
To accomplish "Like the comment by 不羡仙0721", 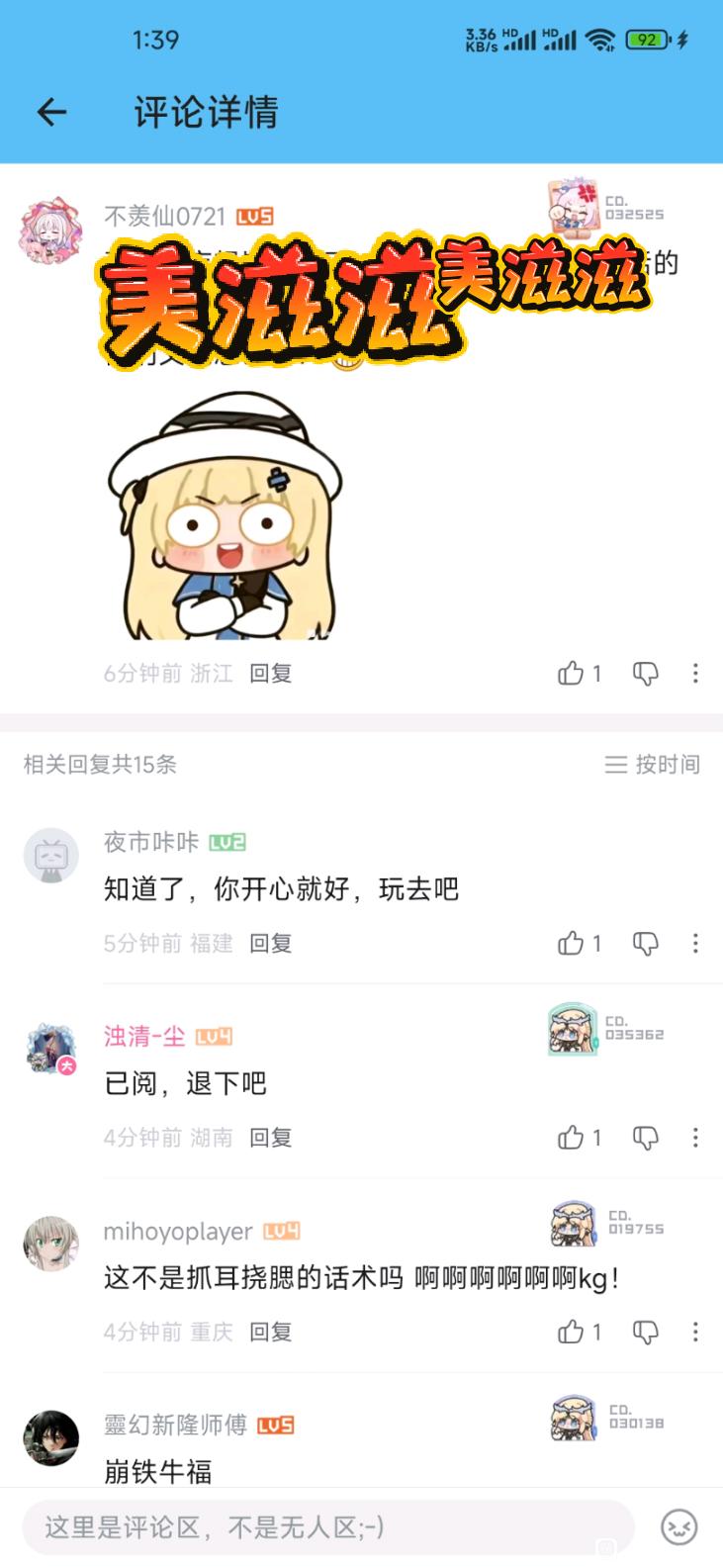I will pyautogui.click(x=571, y=674).
